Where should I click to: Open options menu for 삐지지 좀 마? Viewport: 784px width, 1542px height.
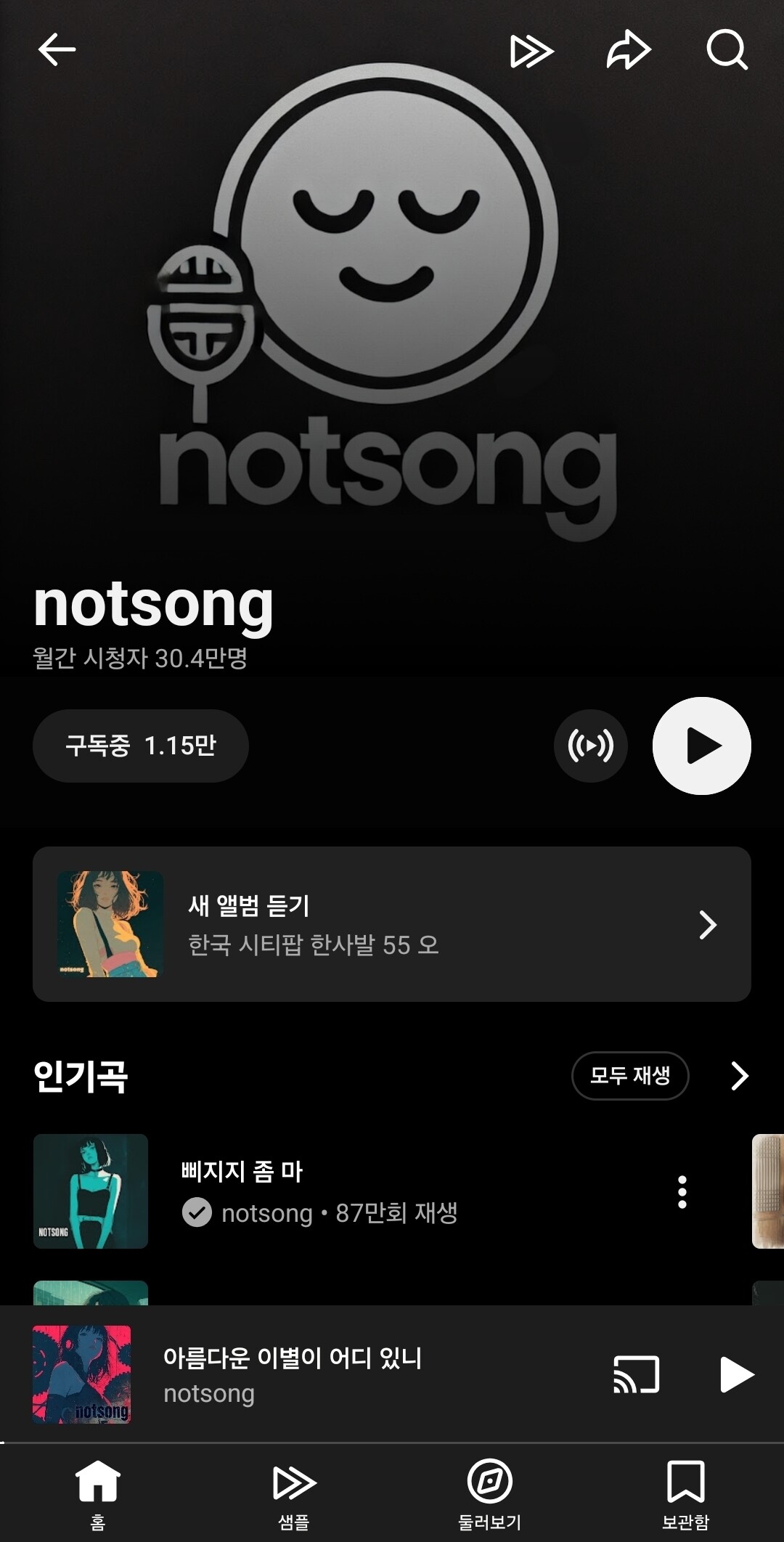tap(682, 1191)
